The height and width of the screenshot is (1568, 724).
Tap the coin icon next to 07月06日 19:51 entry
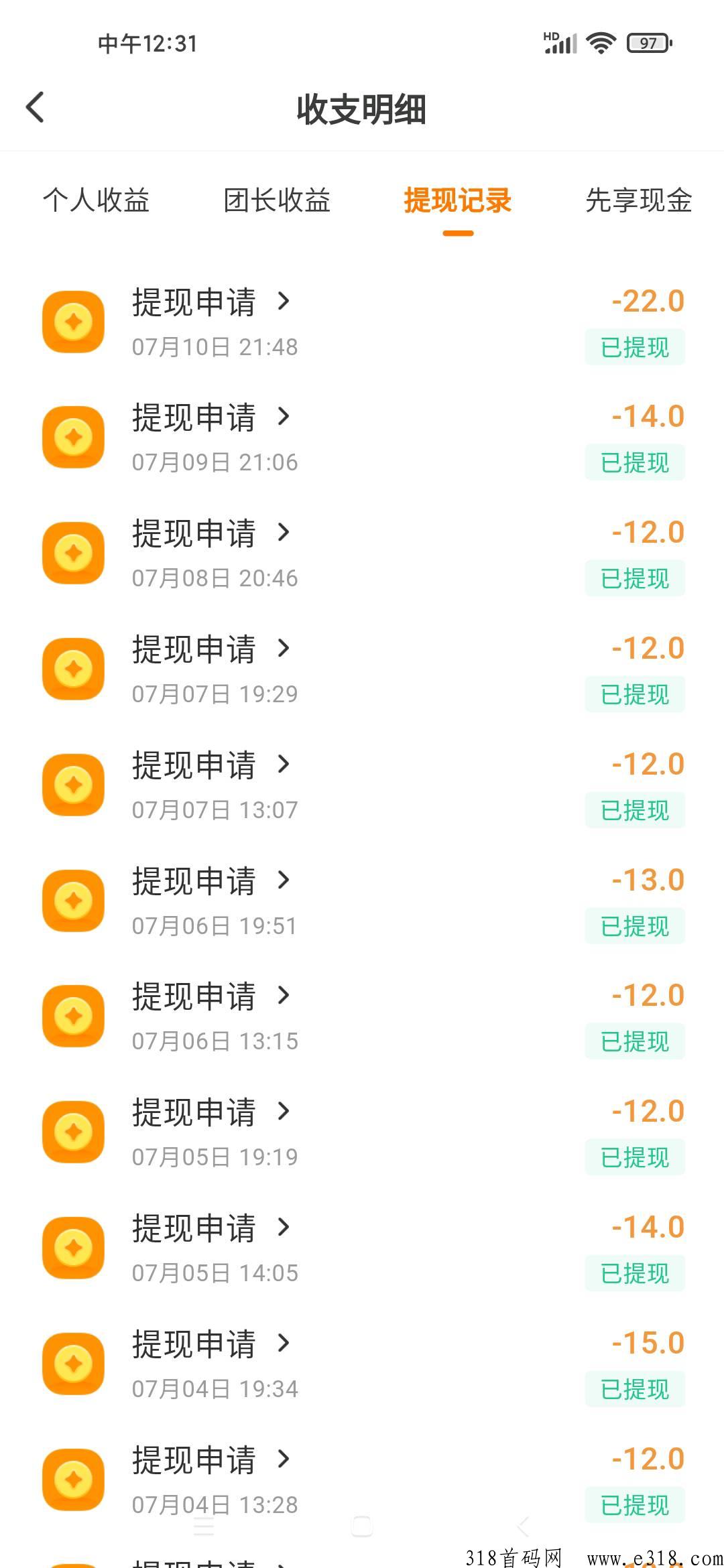click(x=74, y=900)
